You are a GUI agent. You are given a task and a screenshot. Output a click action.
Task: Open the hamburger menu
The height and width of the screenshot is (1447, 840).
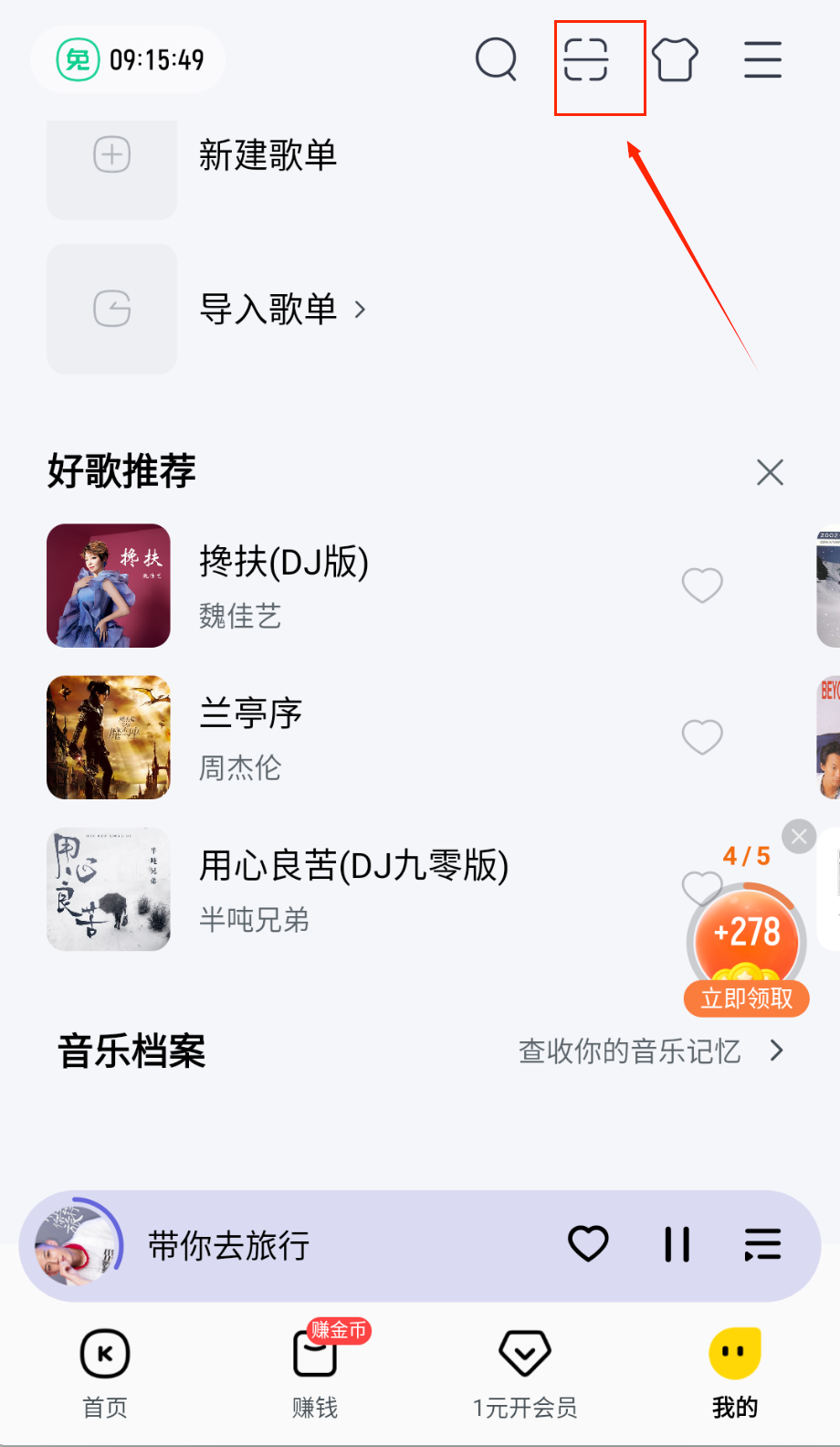762,60
